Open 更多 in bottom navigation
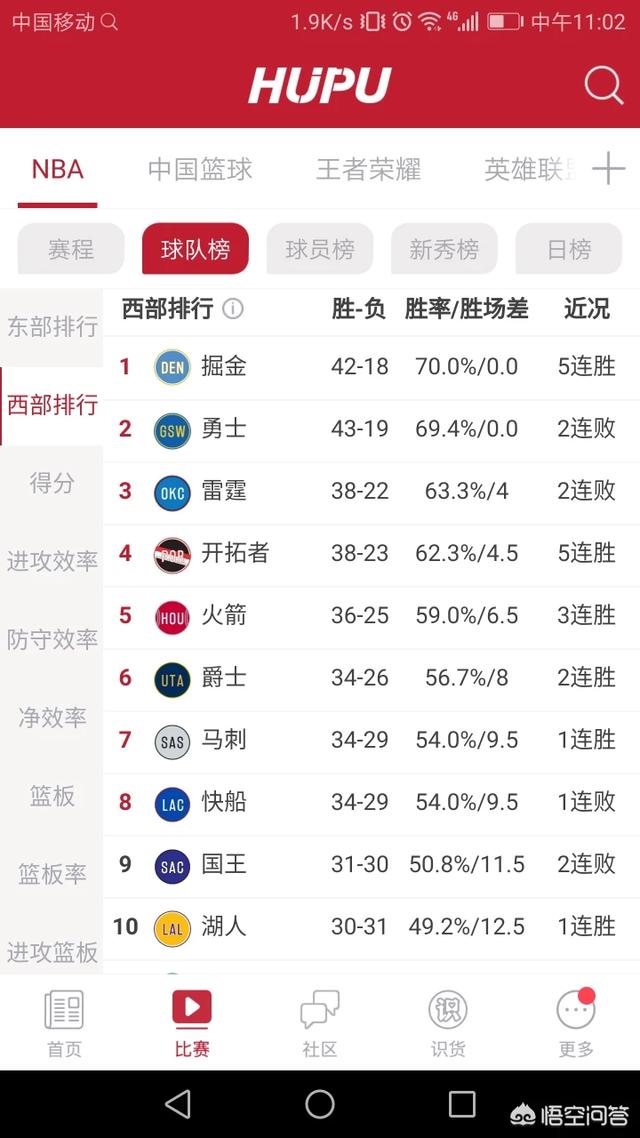The width and height of the screenshot is (640, 1138). 576,1023
